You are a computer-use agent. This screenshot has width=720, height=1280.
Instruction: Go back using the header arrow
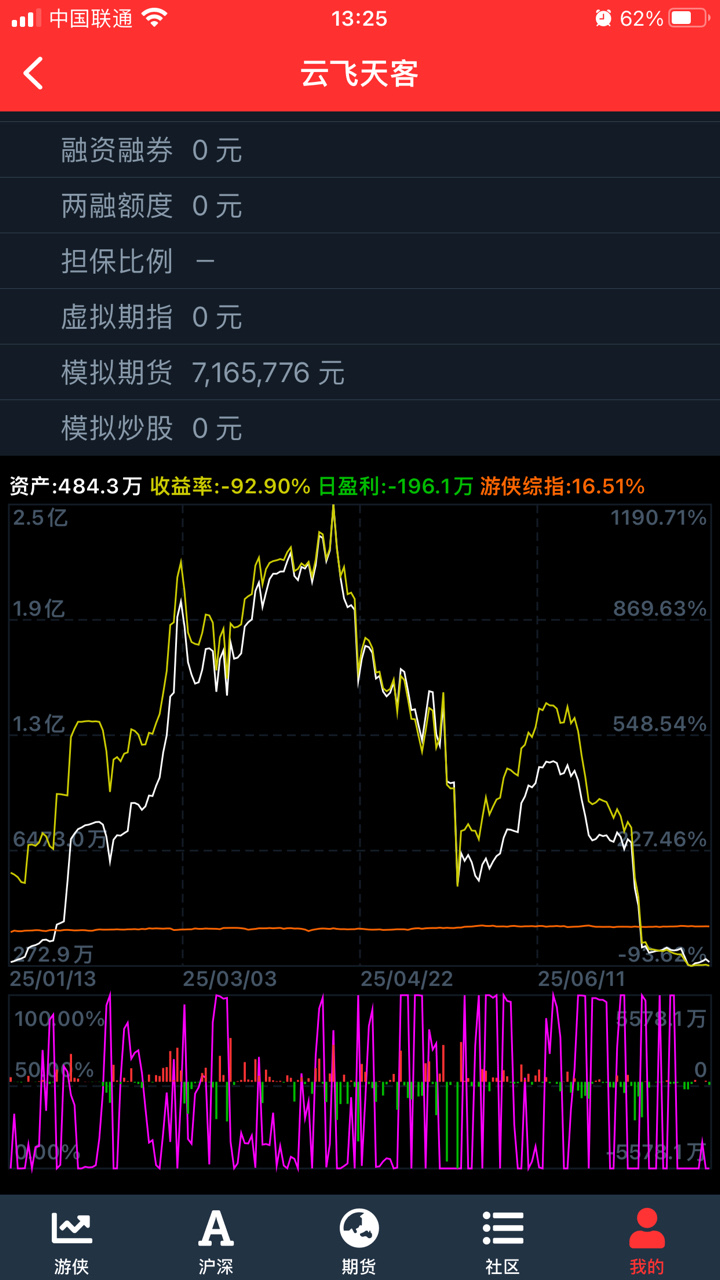click(34, 74)
